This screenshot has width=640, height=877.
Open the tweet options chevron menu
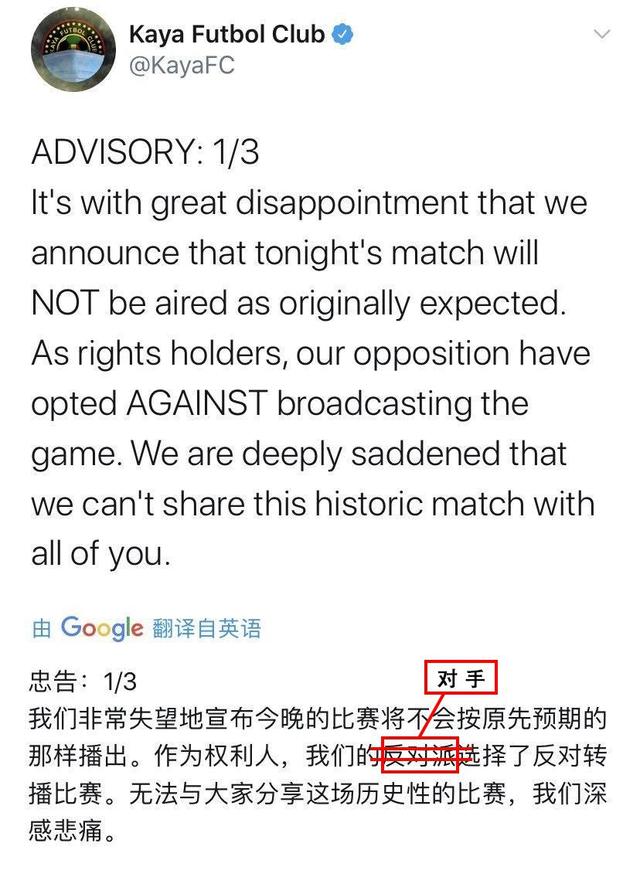point(602,34)
